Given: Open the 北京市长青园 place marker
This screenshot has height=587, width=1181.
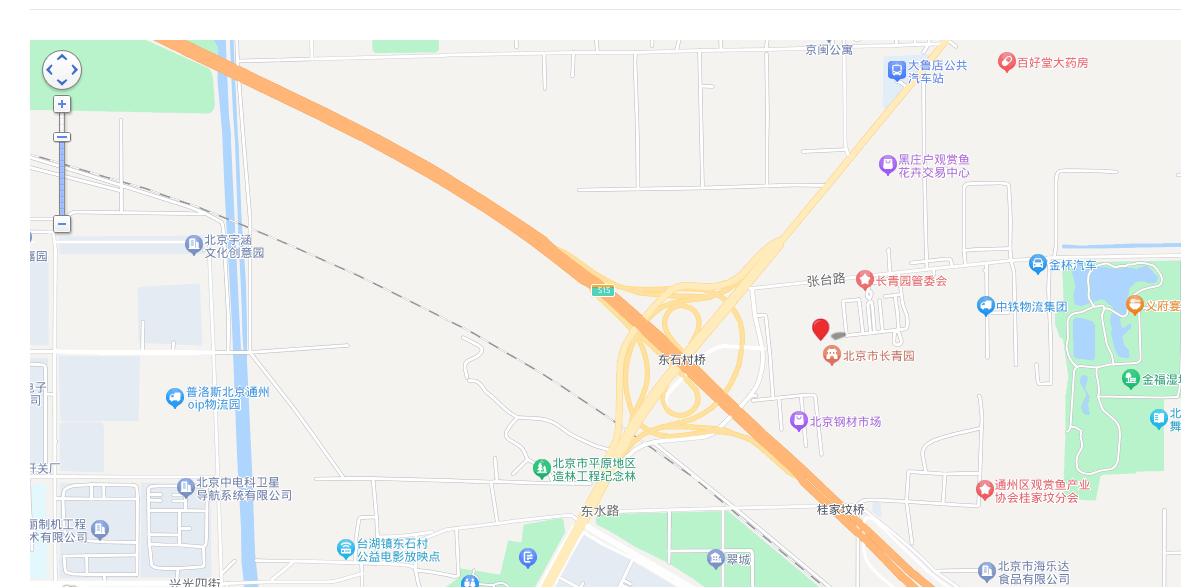Looking at the screenshot, I should (x=832, y=355).
